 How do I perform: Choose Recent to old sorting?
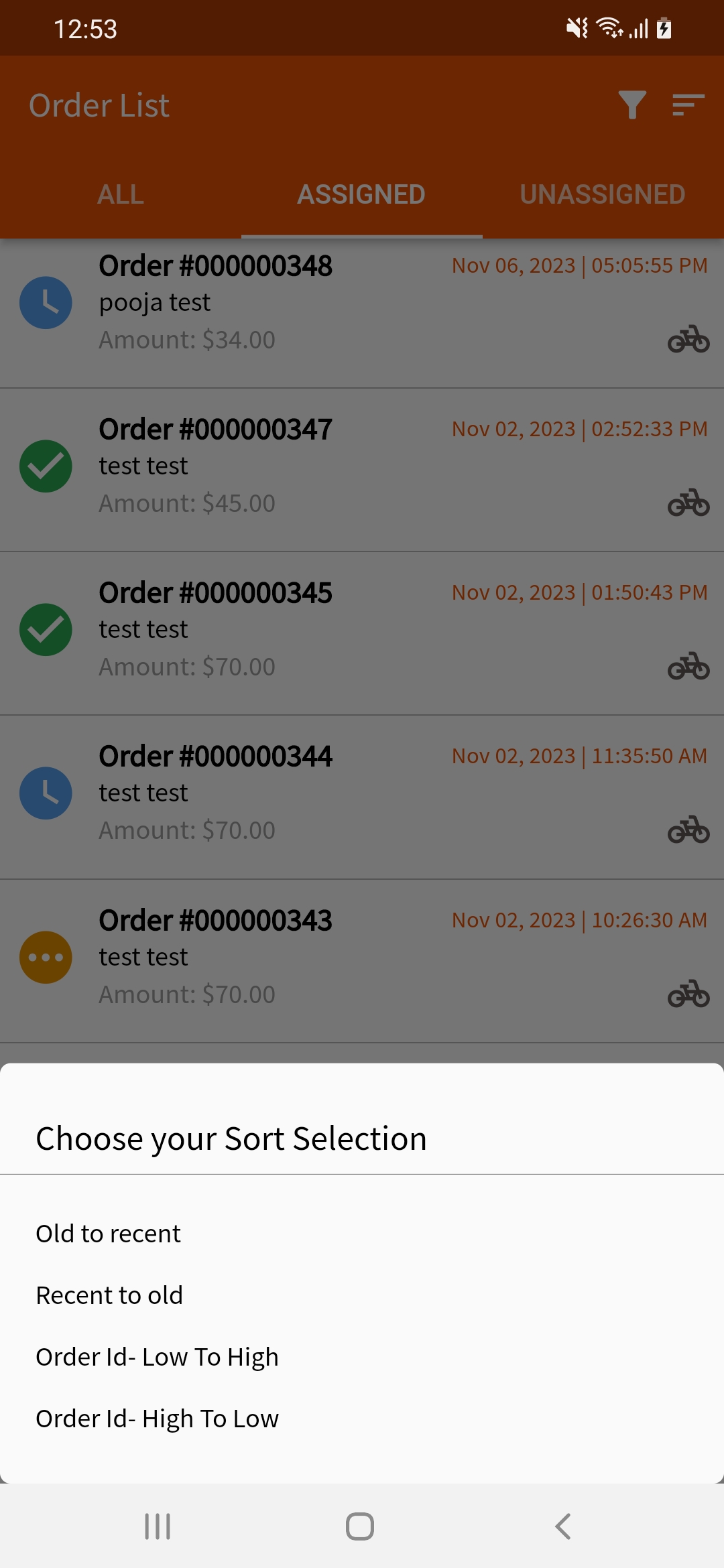pyautogui.click(x=362, y=1295)
